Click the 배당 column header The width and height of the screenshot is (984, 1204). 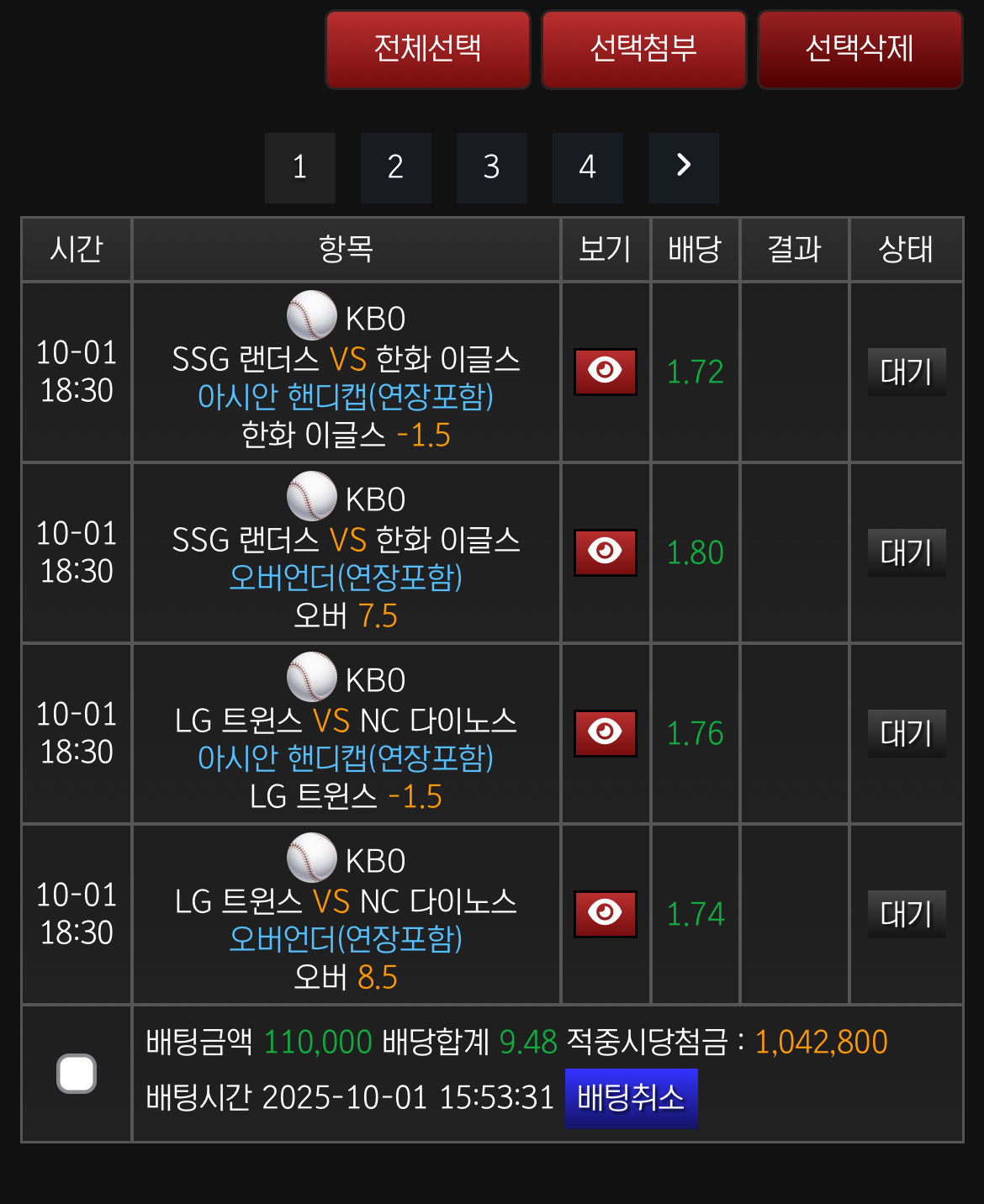[x=695, y=249]
